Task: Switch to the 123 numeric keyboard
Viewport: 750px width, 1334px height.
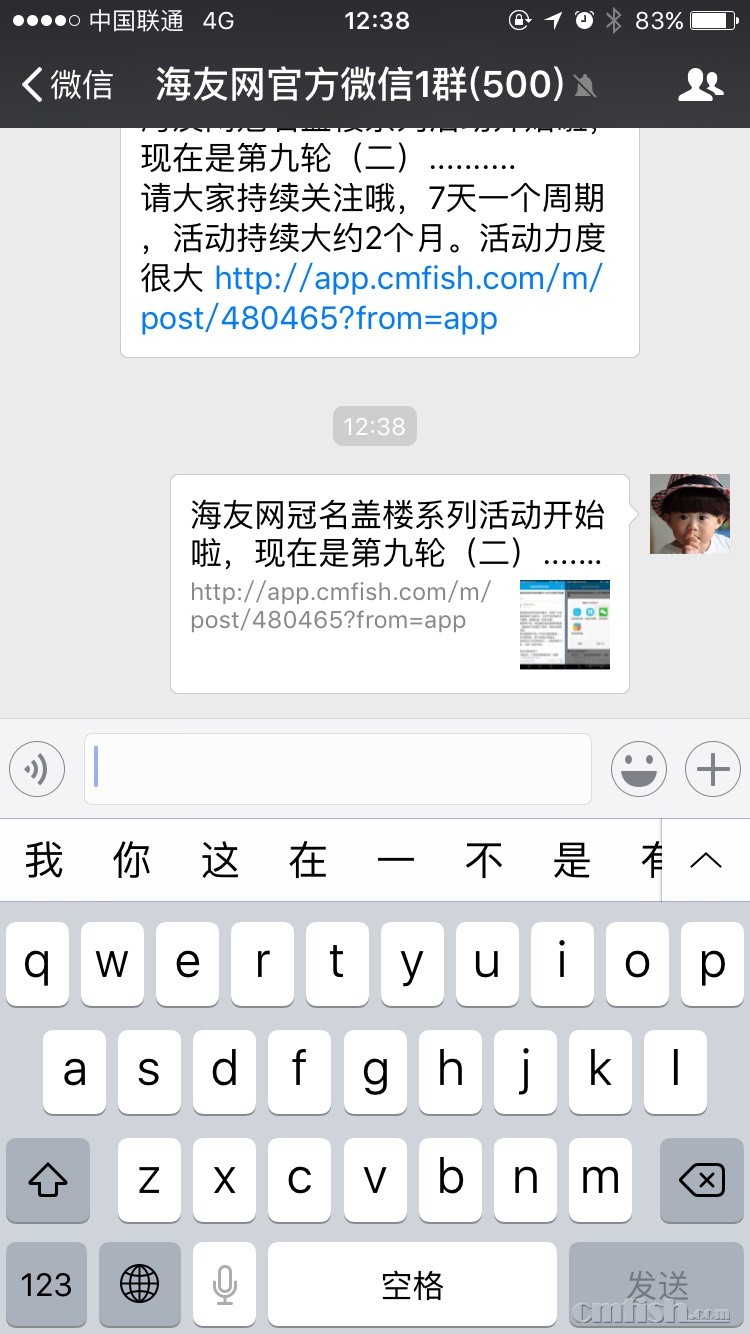Action: point(47,1285)
